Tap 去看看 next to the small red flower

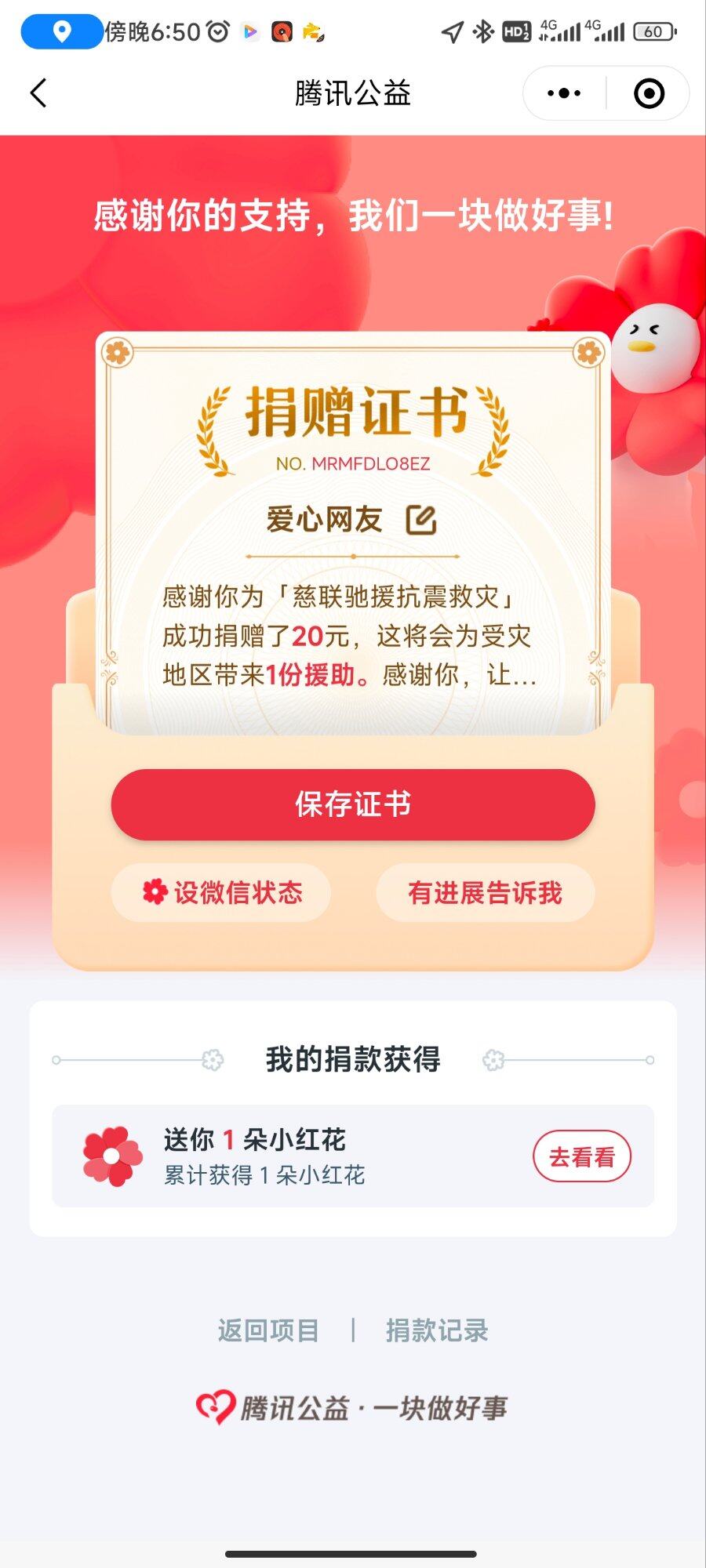pyautogui.click(x=581, y=1156)
